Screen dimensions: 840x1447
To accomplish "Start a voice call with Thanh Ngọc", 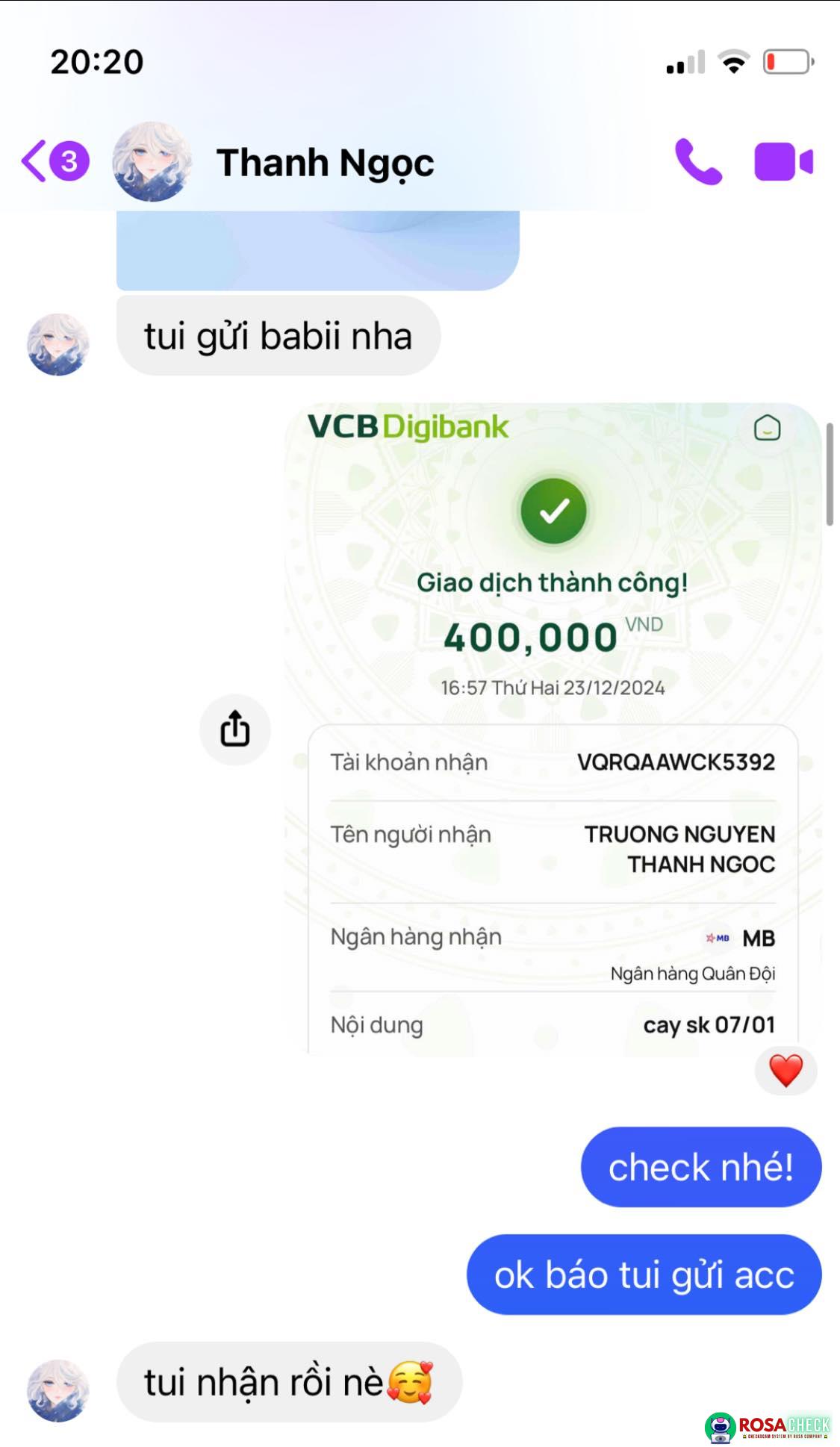I will [697, 162].
